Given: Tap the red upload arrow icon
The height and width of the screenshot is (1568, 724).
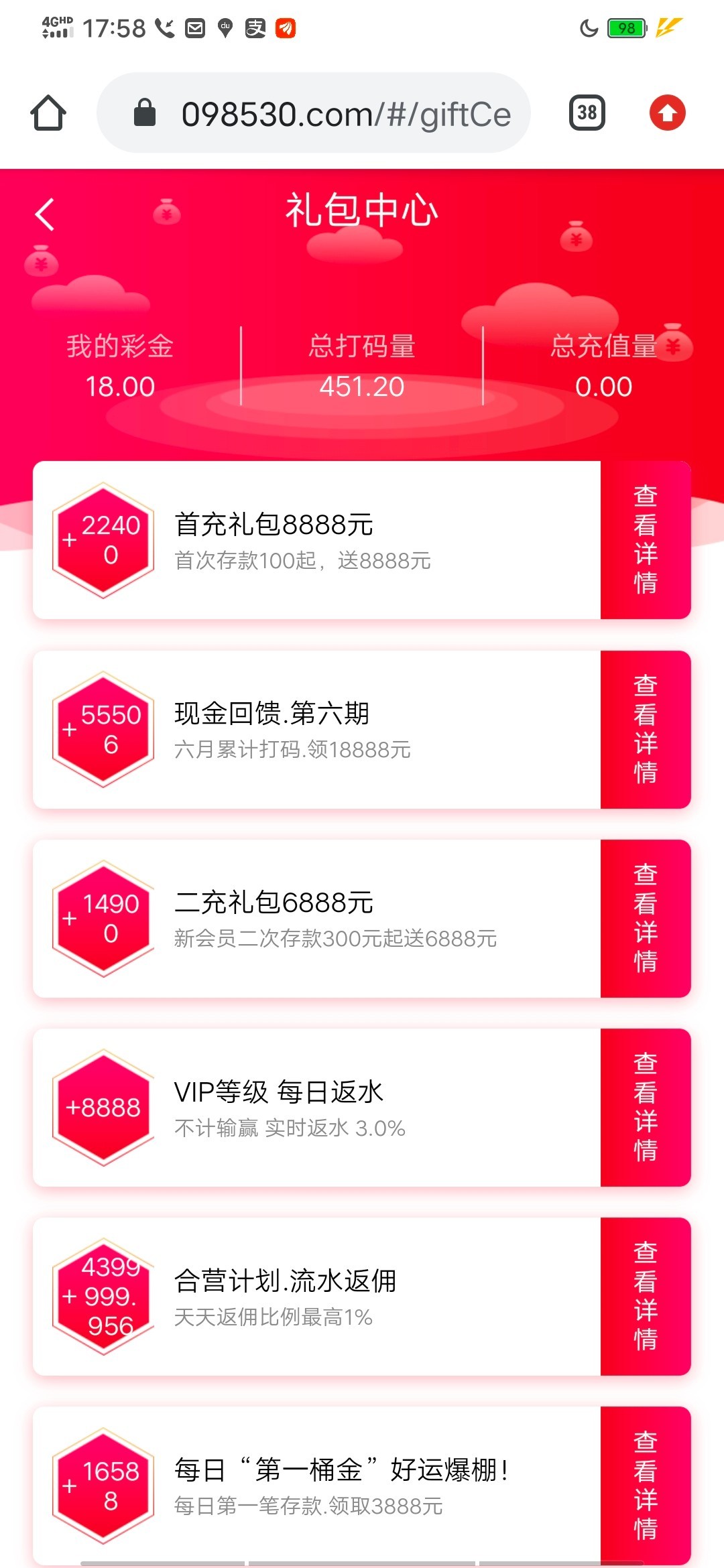Looking at the screenshot, I should [667, 113].
